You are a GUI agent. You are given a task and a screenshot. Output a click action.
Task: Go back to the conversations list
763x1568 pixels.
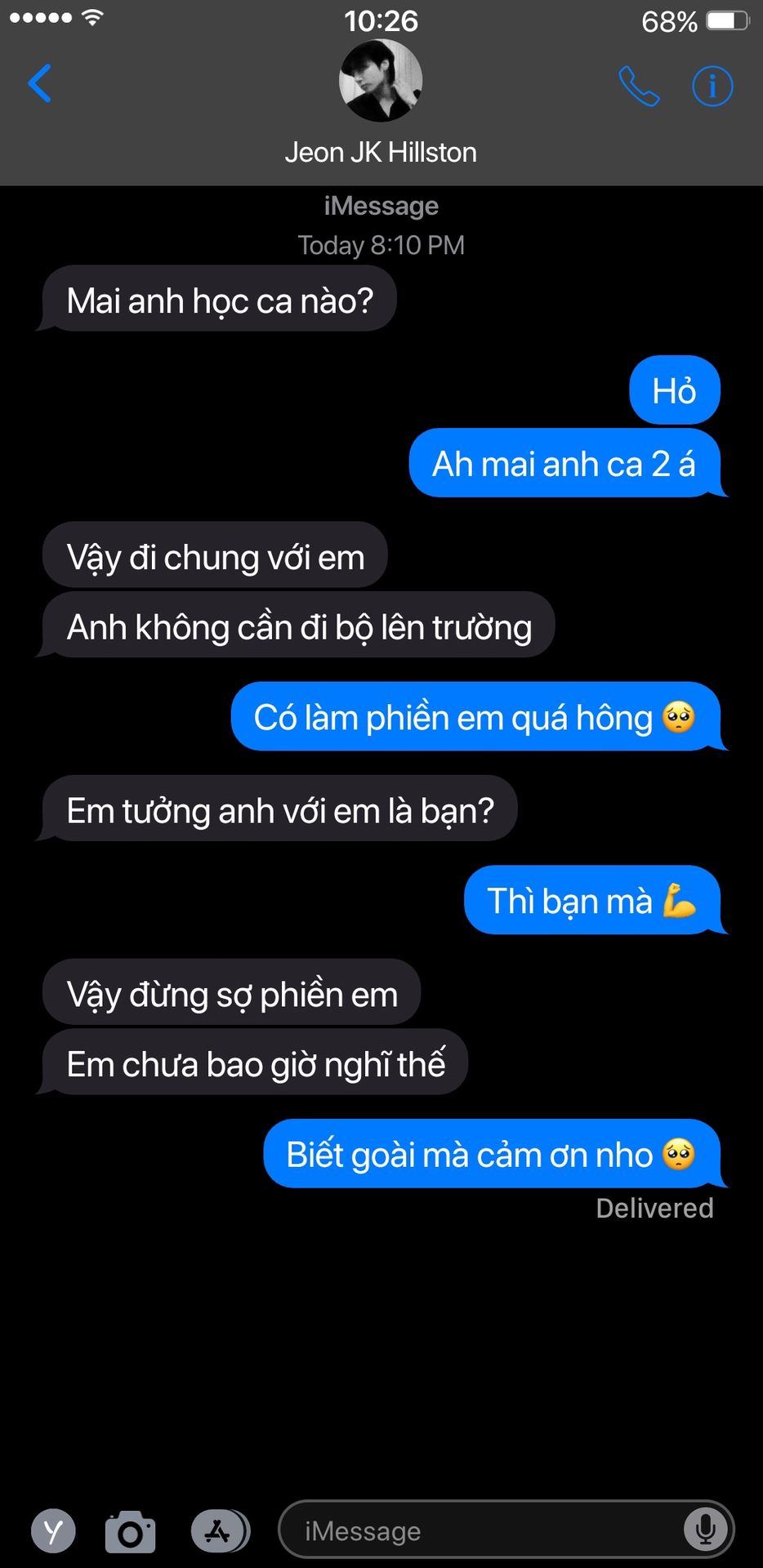coord(39,83)
